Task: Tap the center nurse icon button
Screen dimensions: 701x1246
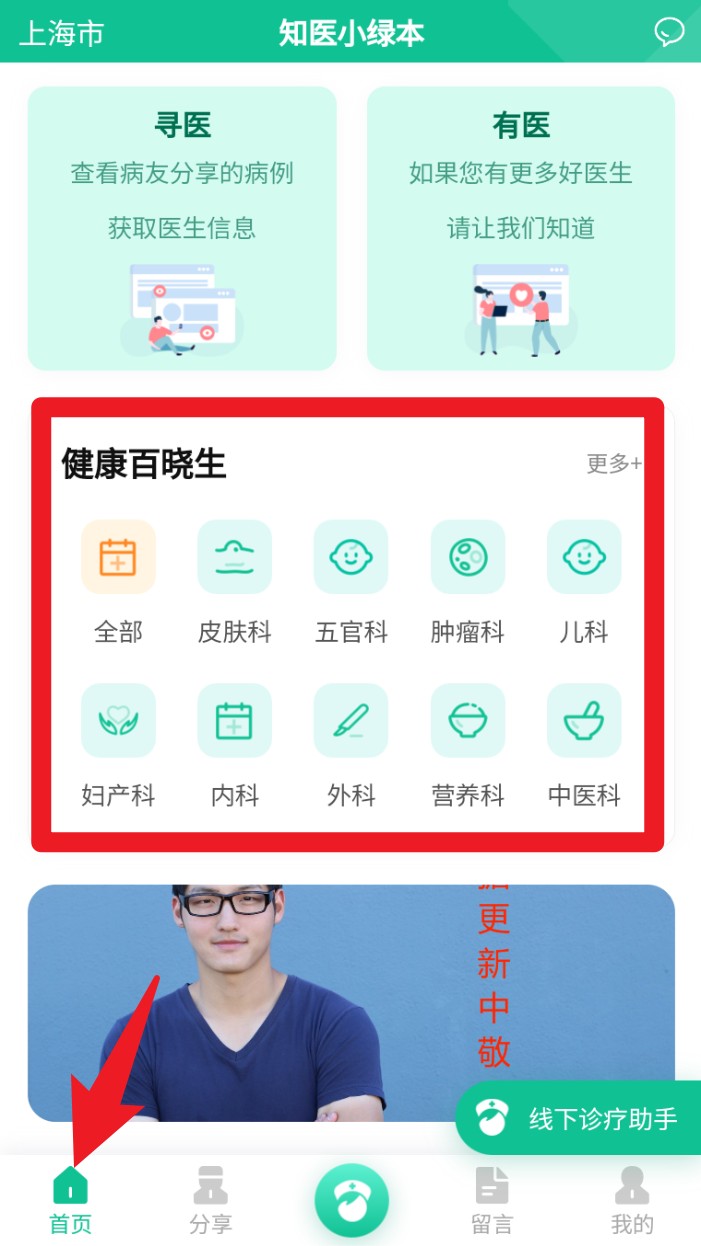Action: 351,1200
